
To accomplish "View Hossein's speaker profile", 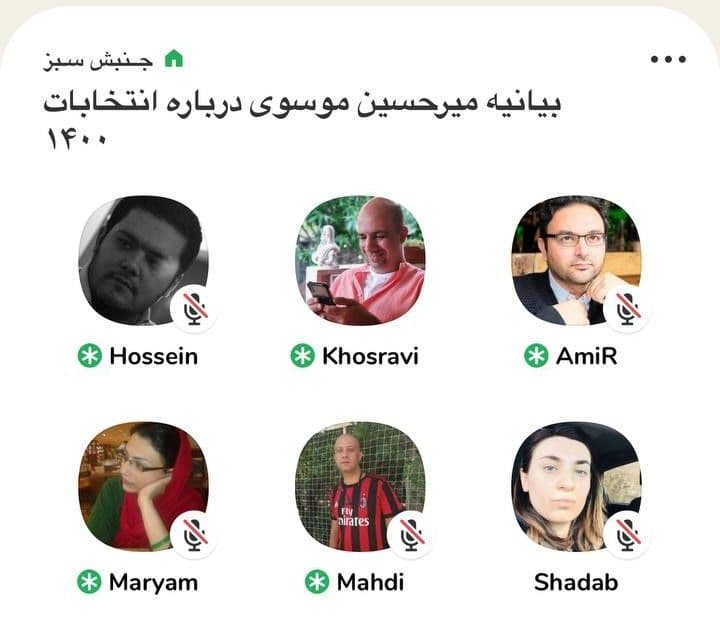I will (x=142, y=260).
